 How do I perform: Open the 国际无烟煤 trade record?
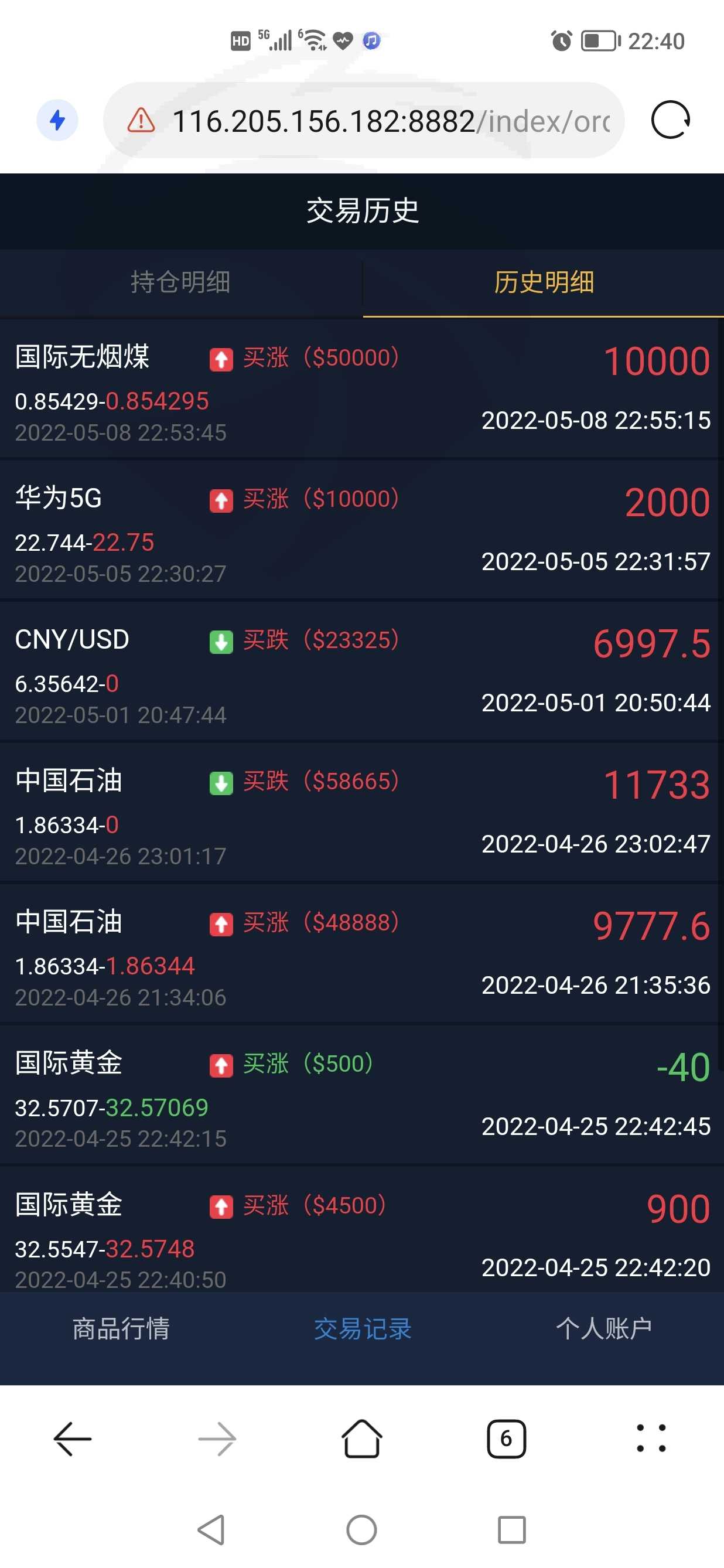[x=362, y=390]
